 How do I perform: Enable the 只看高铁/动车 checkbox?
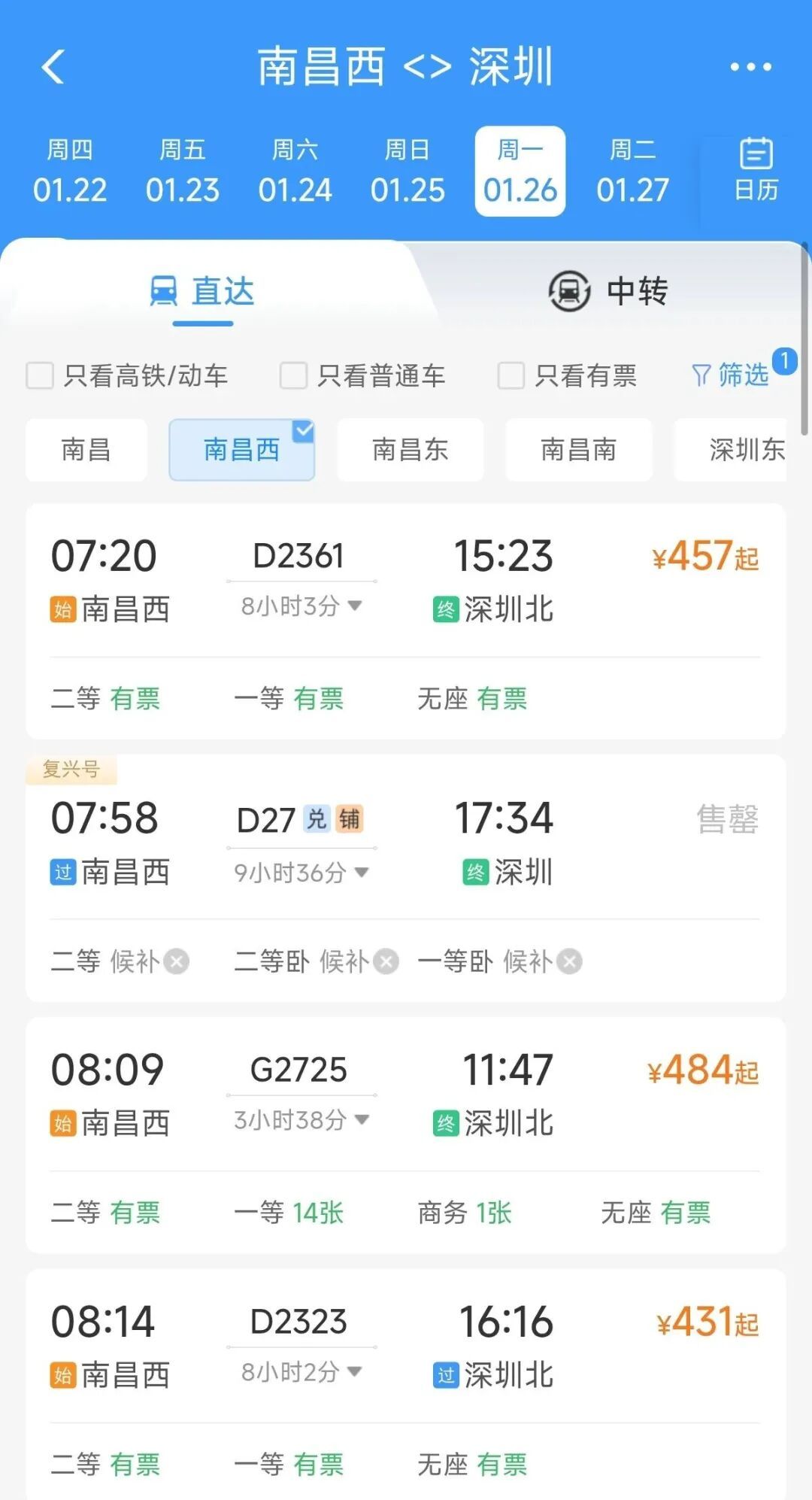point(41,375)
